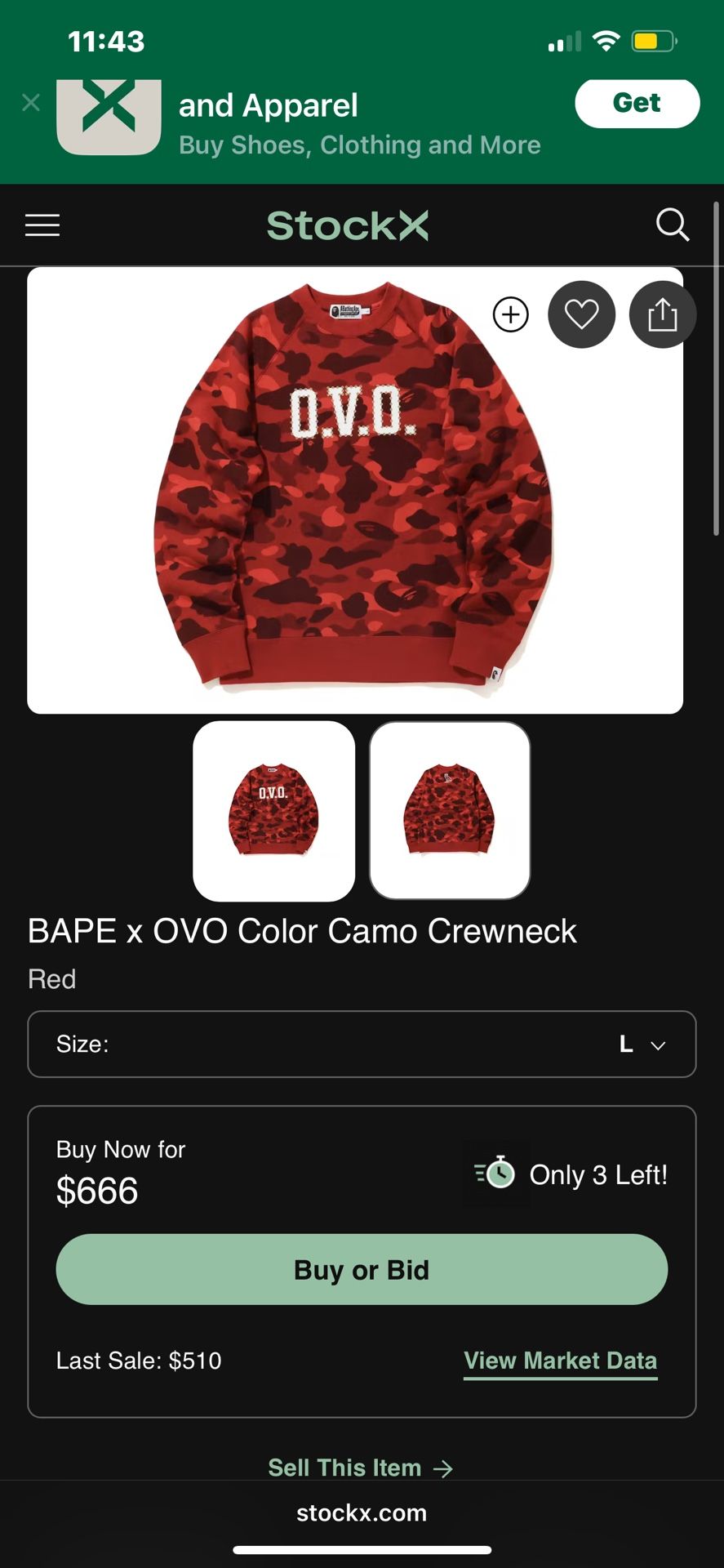Image resolution: width=724 pixels, height=1568 pixels.
Task: Tap the plus icon on the product image
Action: [x=511, y=314]
